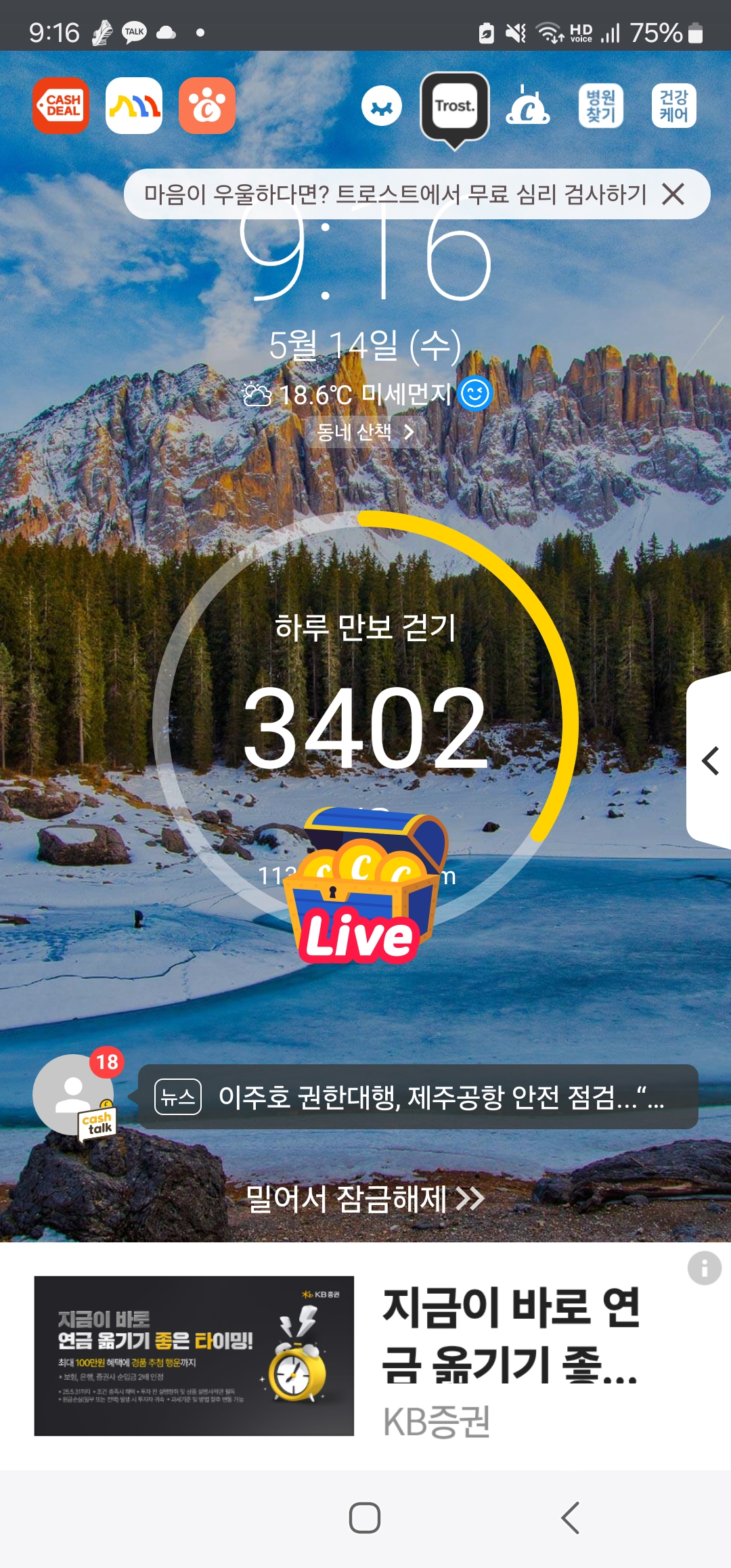The image size is (731, 1568).
Task: Open 건강케어 health care
Action: click(673, 106)
